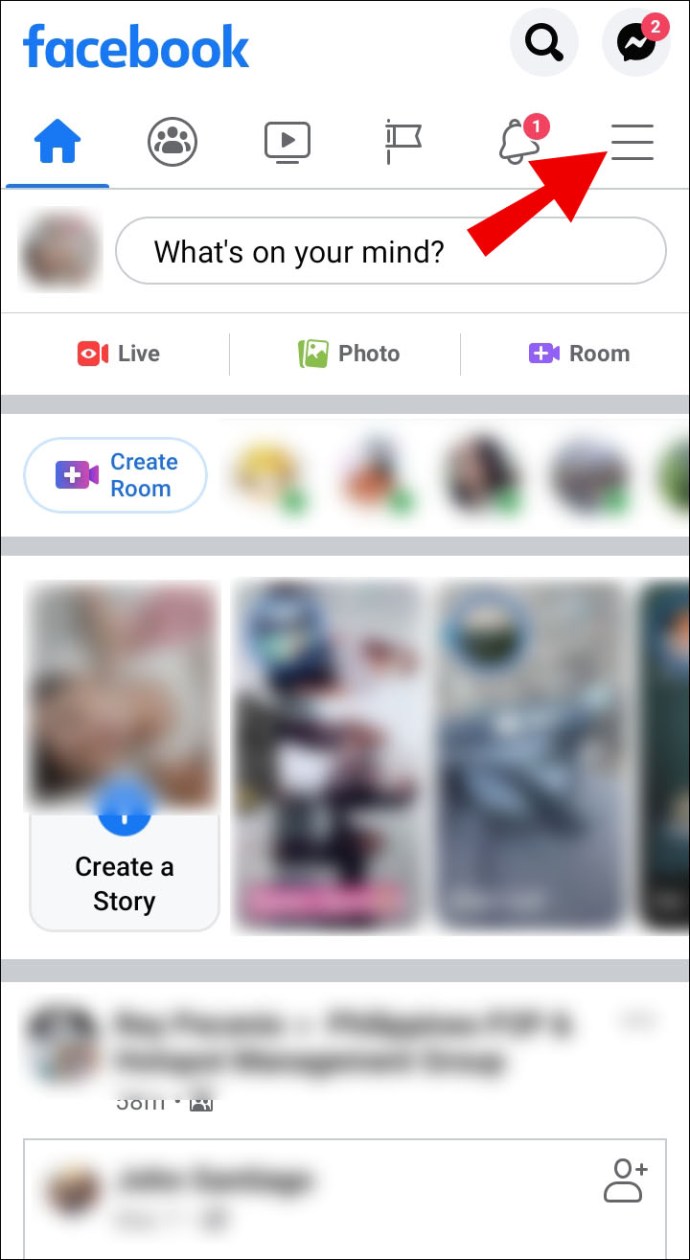Open your profile picture
Screen dimensions: 690x1260
(x=60, y=250)
